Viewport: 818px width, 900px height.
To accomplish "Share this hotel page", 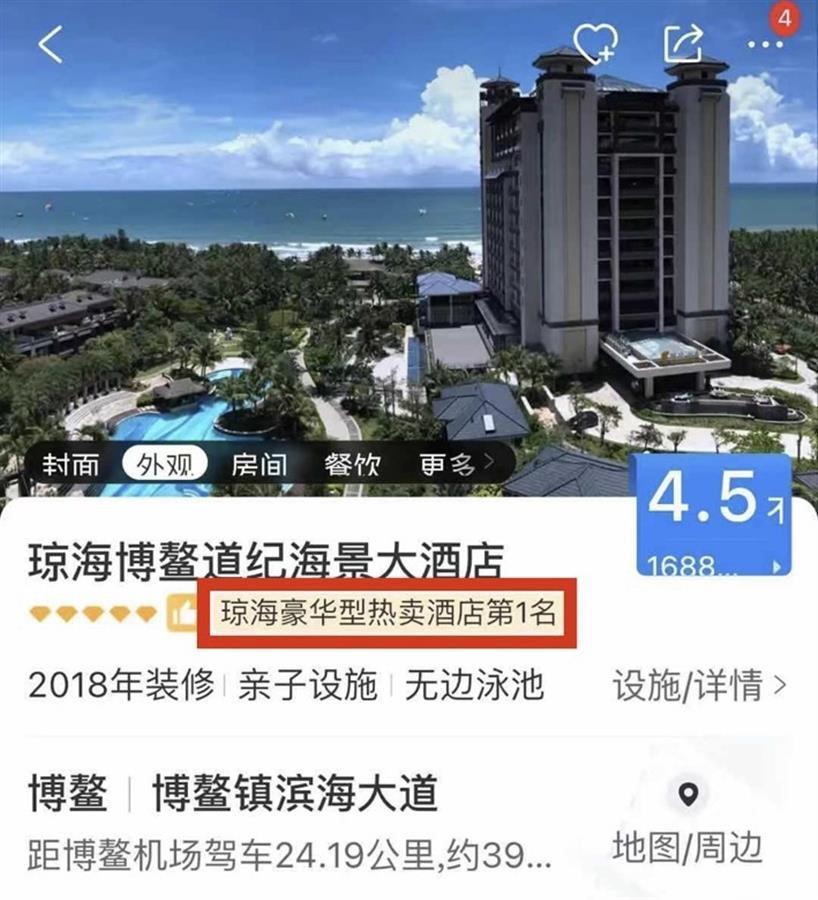I will coord(683,44).
